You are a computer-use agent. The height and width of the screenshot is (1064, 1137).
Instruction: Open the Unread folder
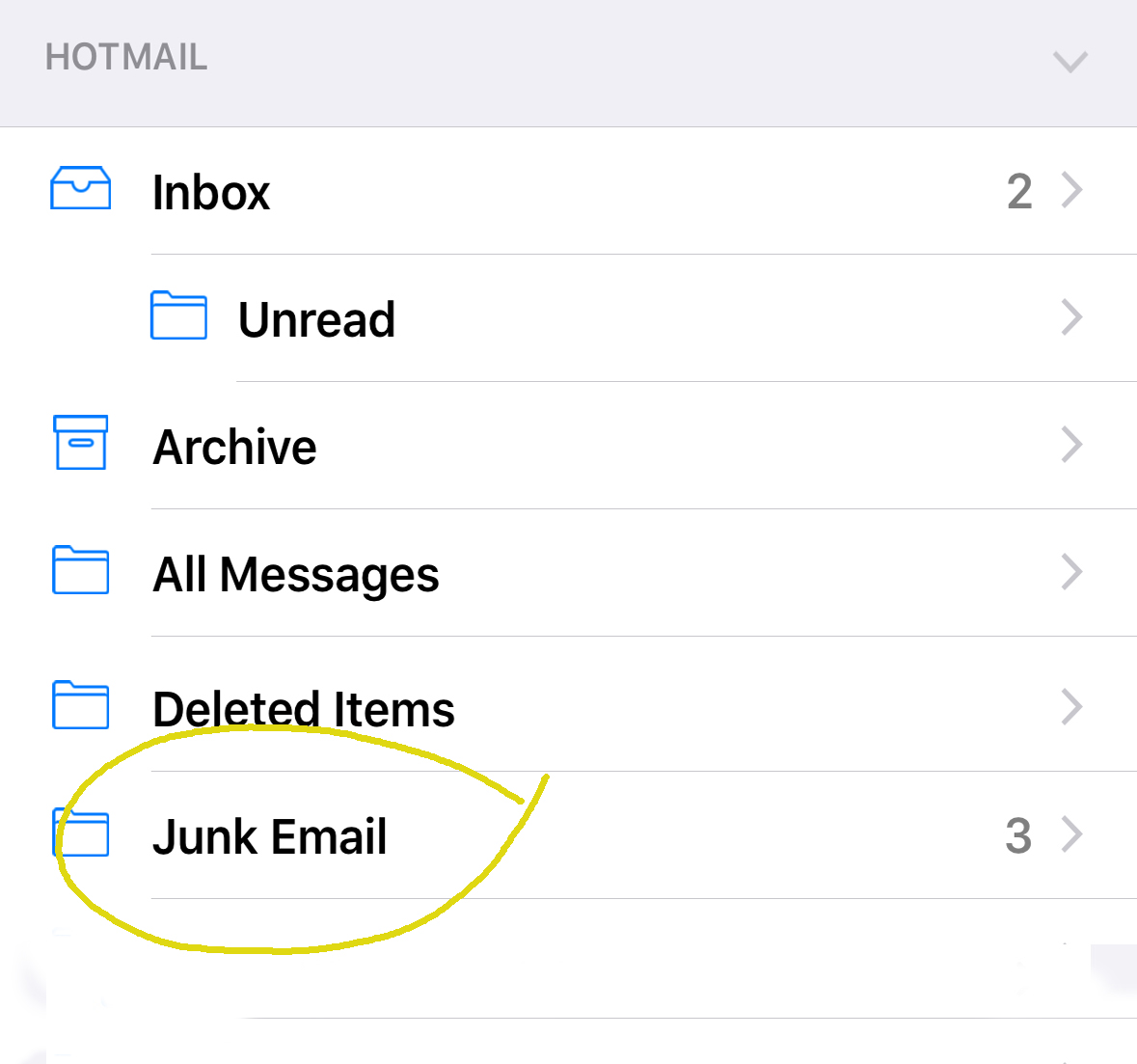coord(316,319)
